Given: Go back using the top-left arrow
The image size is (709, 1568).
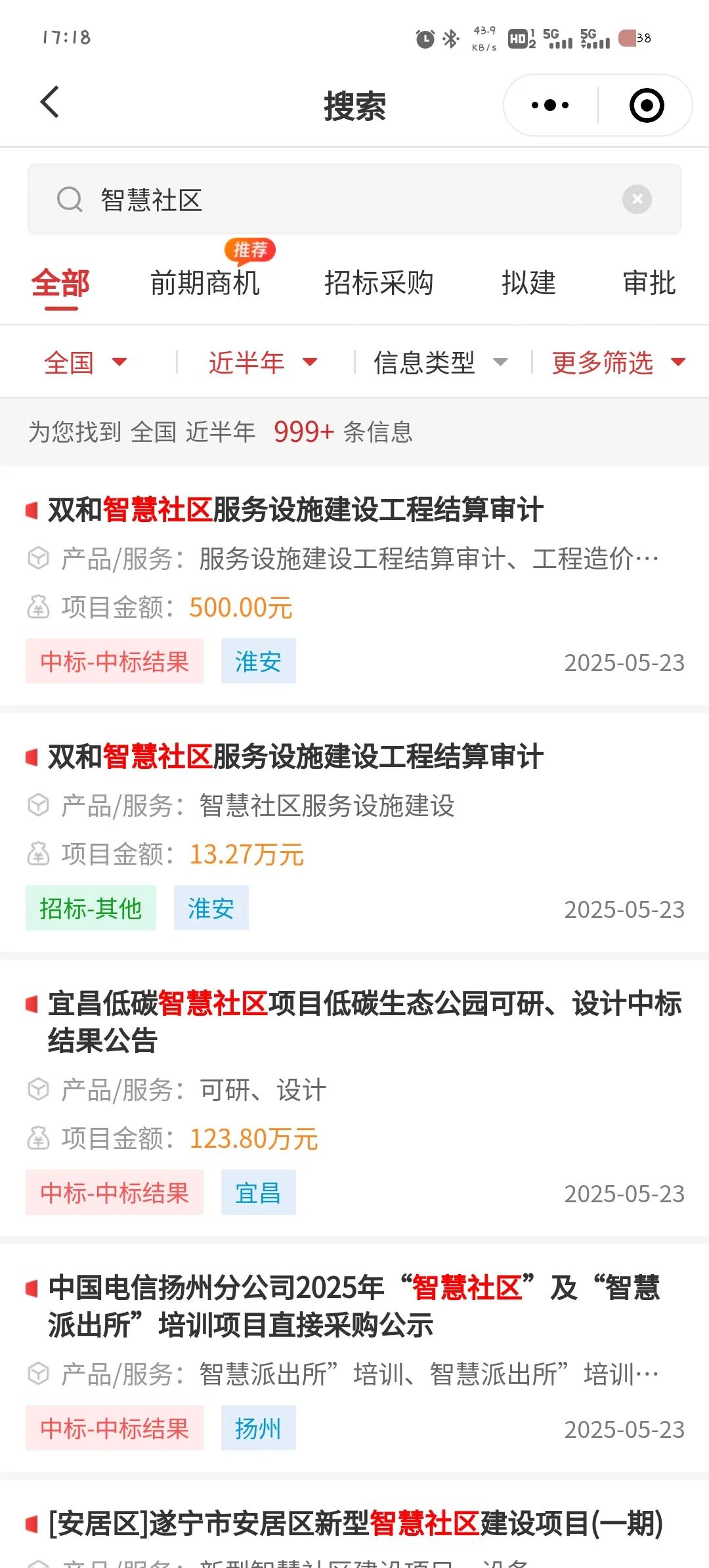Looking at the screenshot, I should click(x=50, y=103).
